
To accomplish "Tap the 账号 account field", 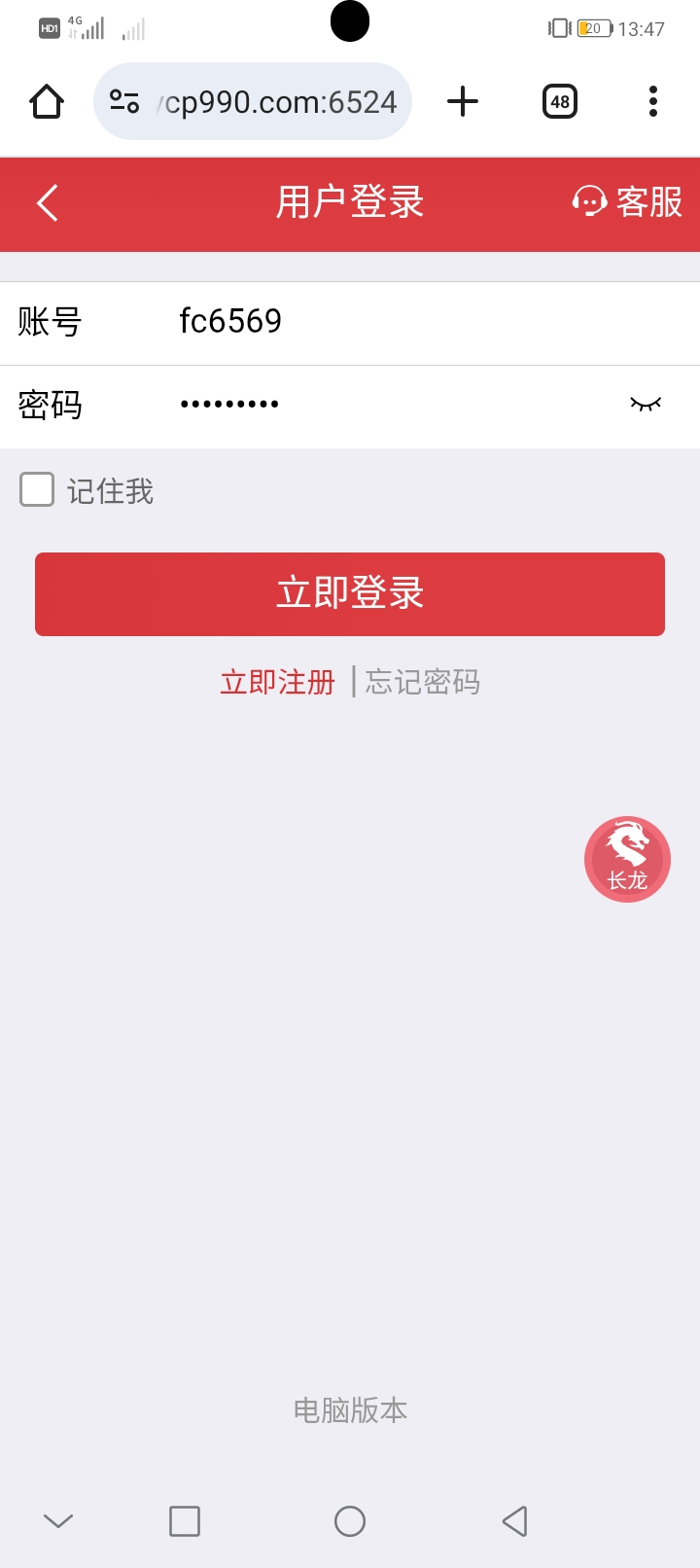I will (389, 321).
